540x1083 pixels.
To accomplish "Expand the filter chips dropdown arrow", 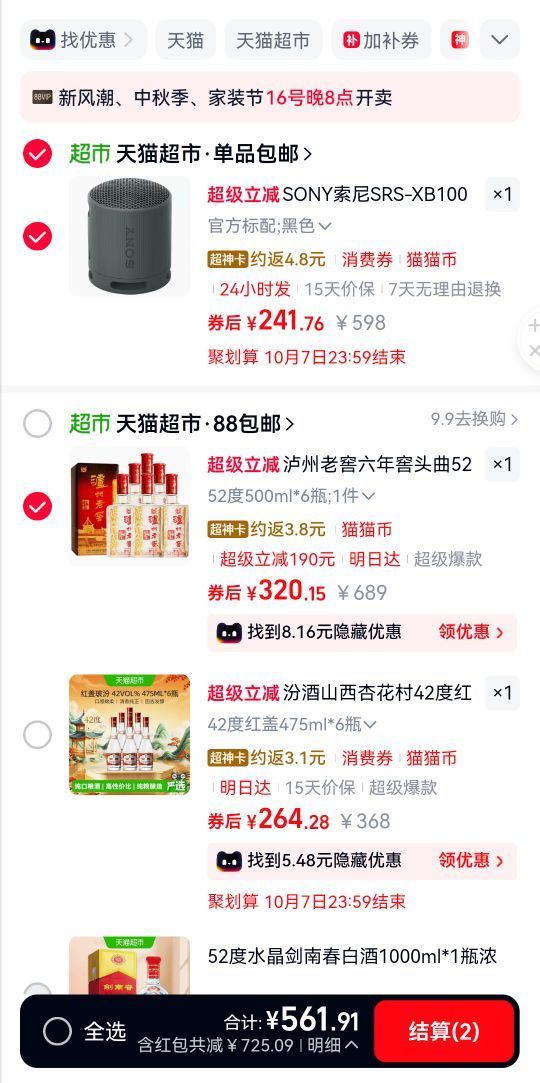I will click(x=499, y=40).
